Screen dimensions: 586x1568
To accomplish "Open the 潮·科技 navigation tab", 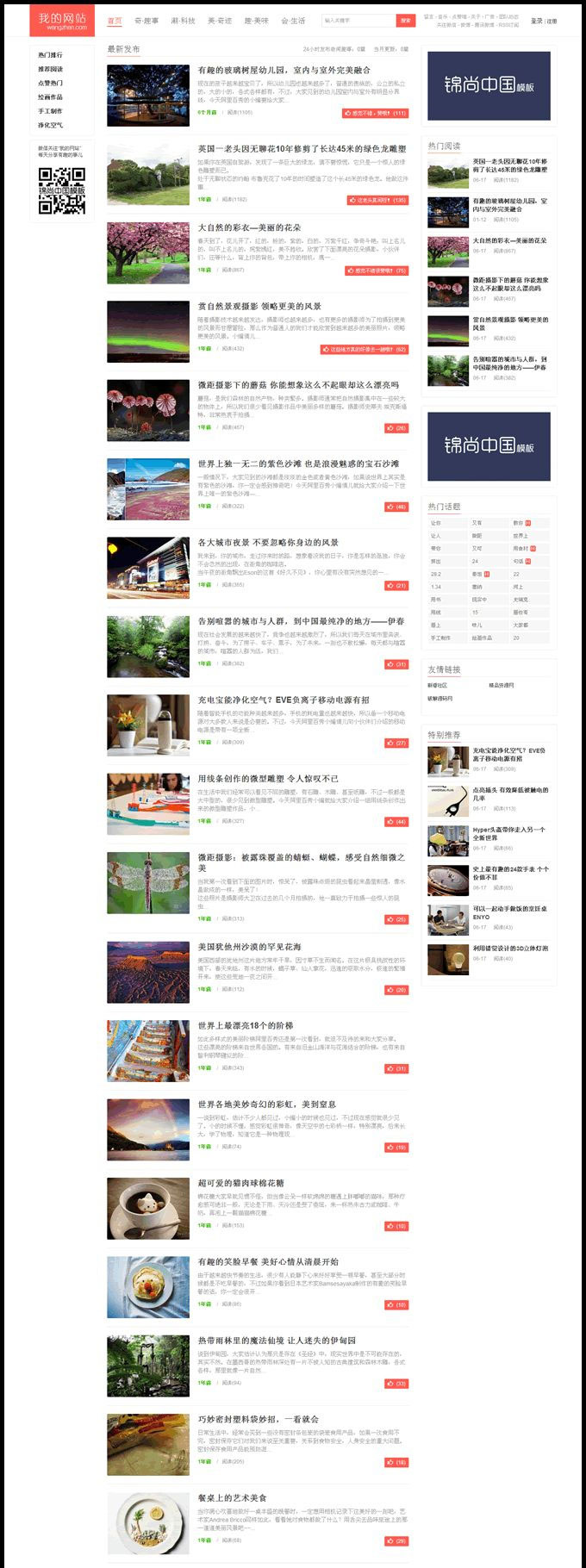I will (183, 21).
